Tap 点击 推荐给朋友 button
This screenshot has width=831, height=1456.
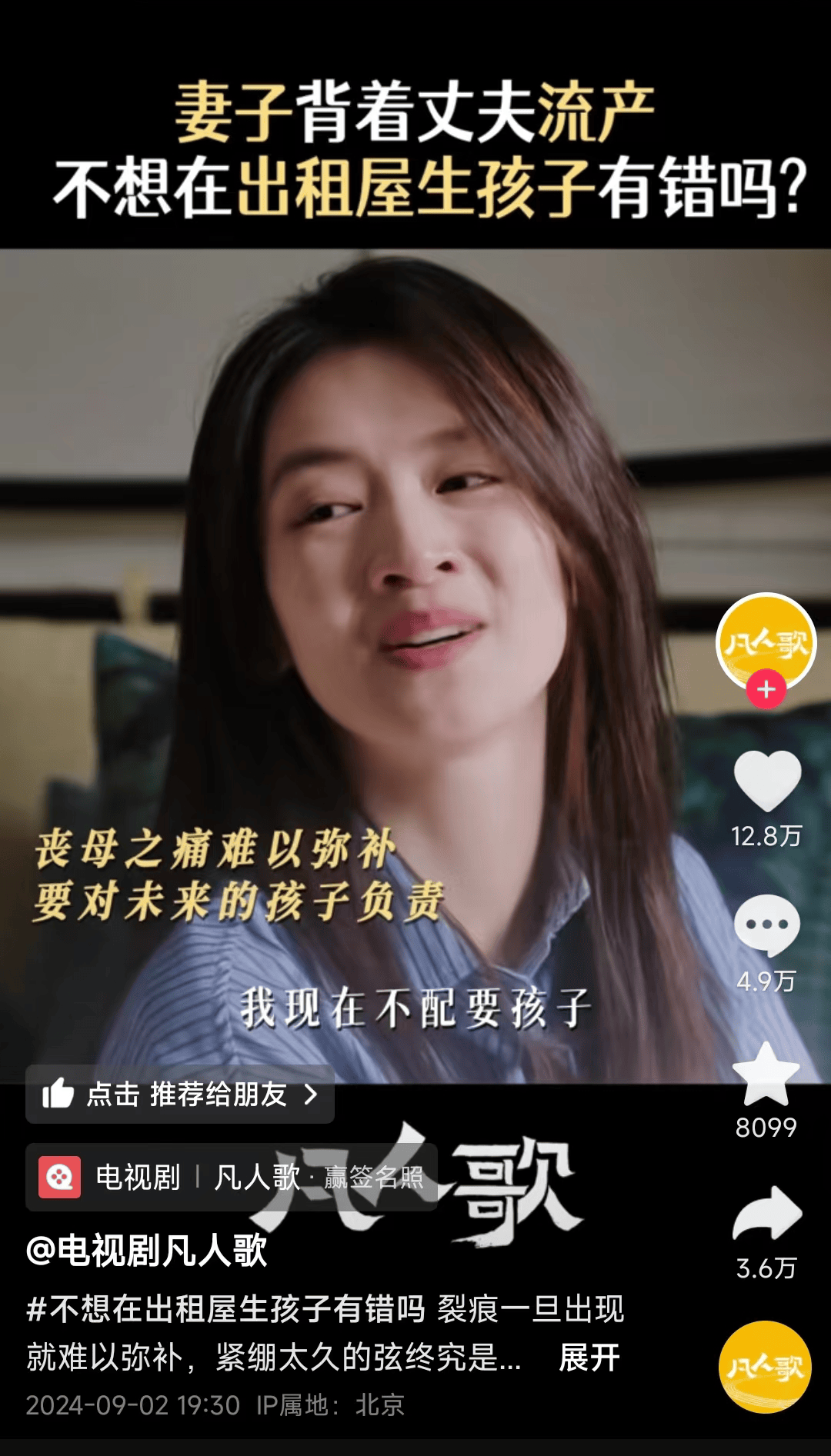180,1094
